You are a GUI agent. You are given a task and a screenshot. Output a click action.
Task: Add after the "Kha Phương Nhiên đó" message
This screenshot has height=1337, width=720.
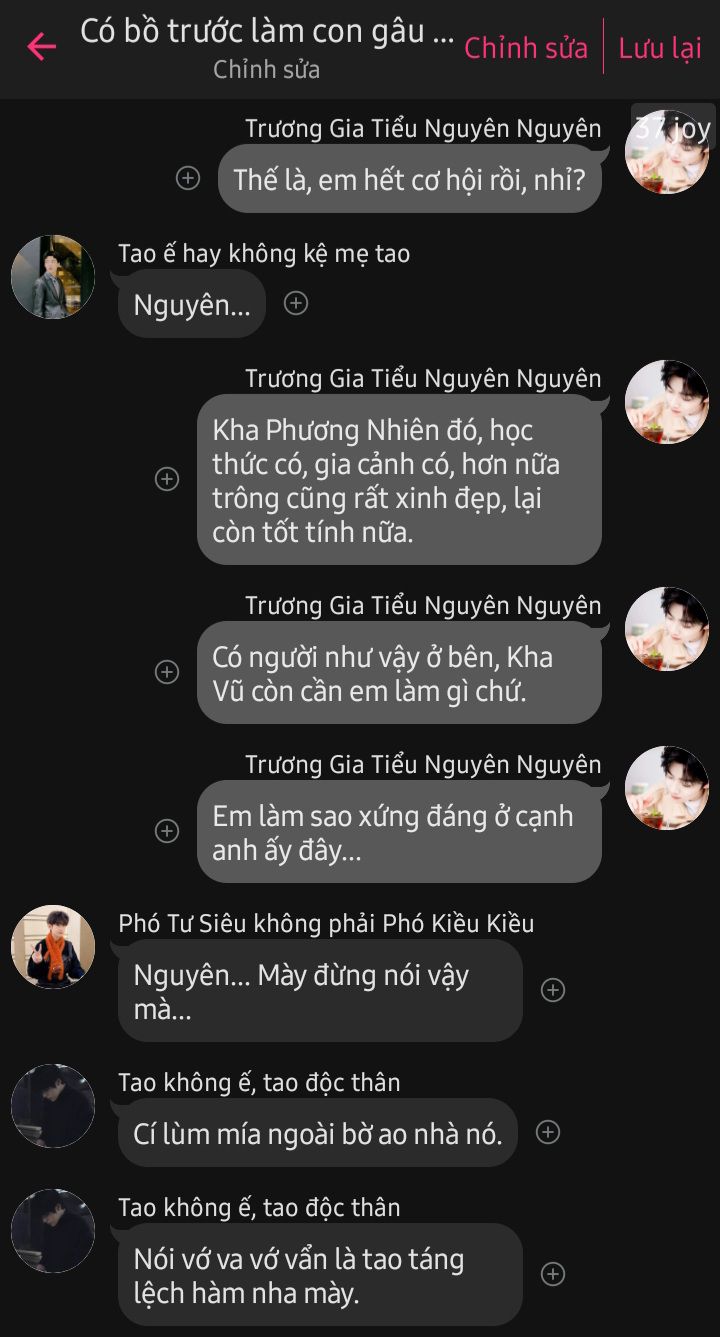(167, 479)
